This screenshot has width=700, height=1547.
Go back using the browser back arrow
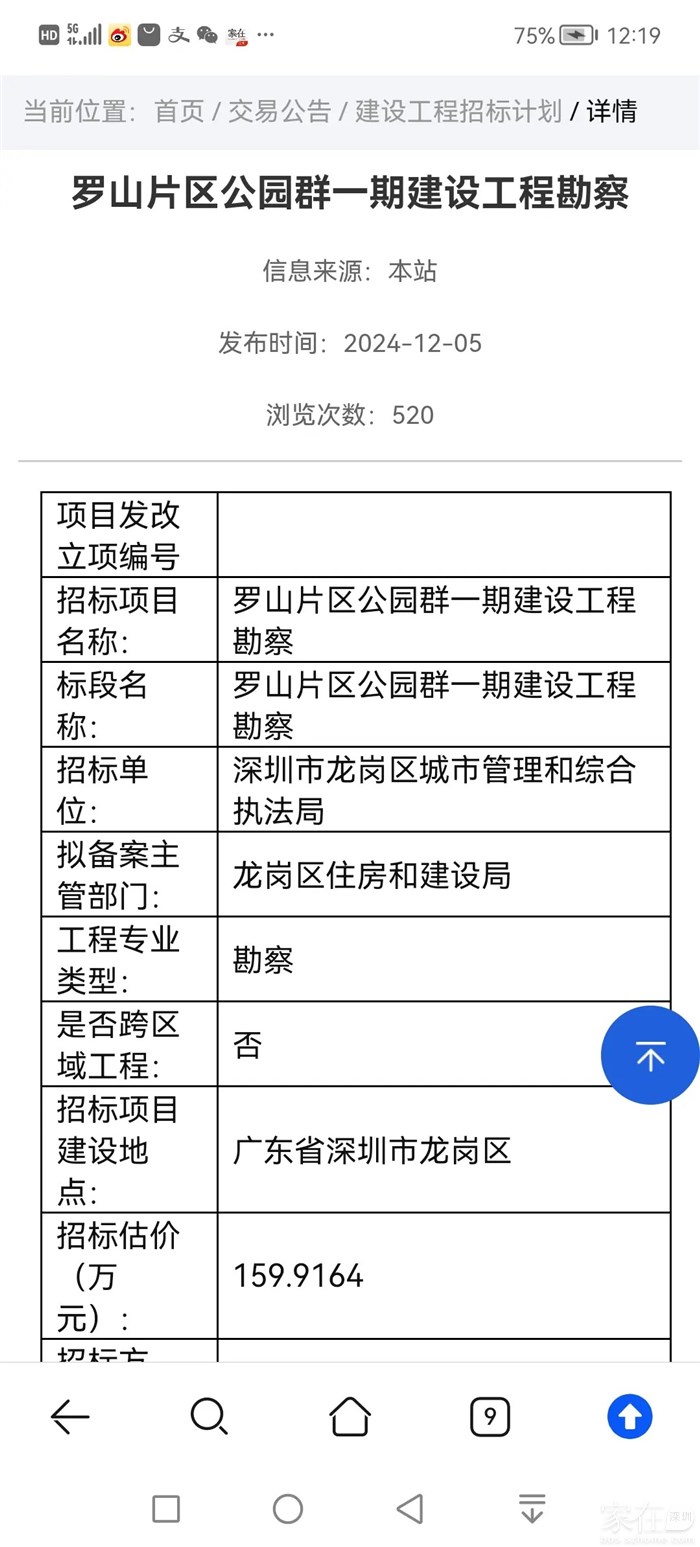70,1416
